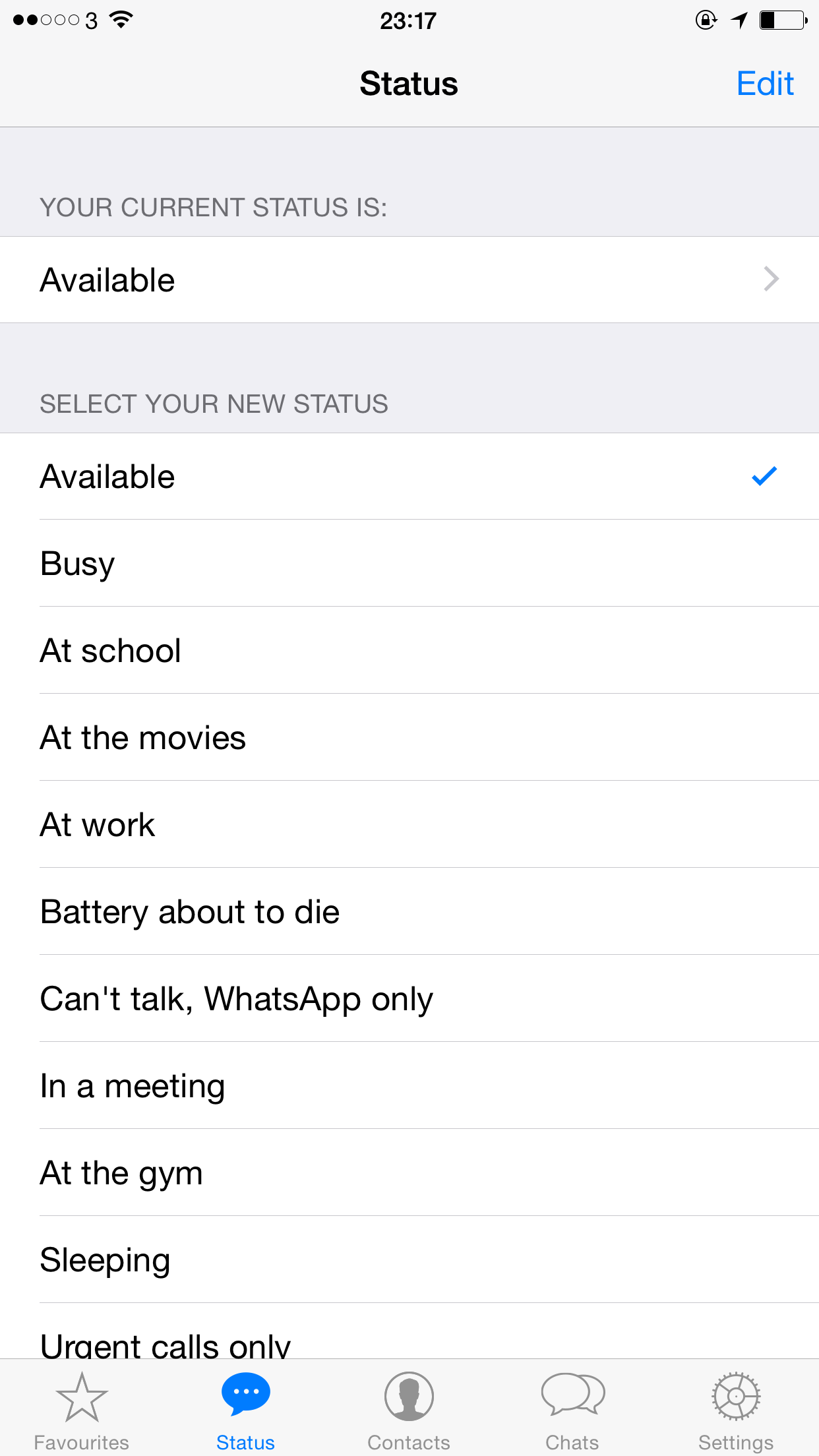Set status to Sleeping
819x1456 pixels.
[x=409, y=1259]
